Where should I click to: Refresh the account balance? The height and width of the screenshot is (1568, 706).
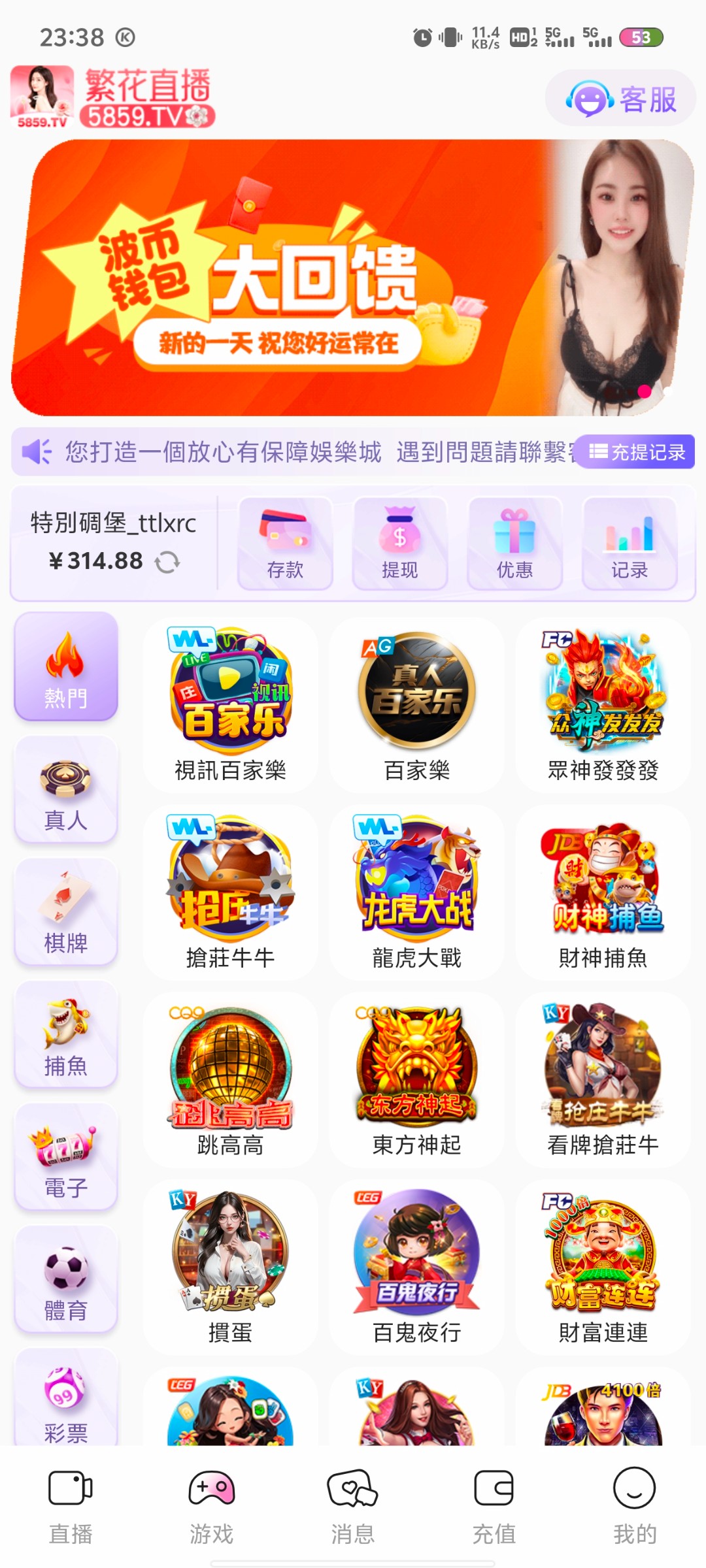(x=167, y=562)
